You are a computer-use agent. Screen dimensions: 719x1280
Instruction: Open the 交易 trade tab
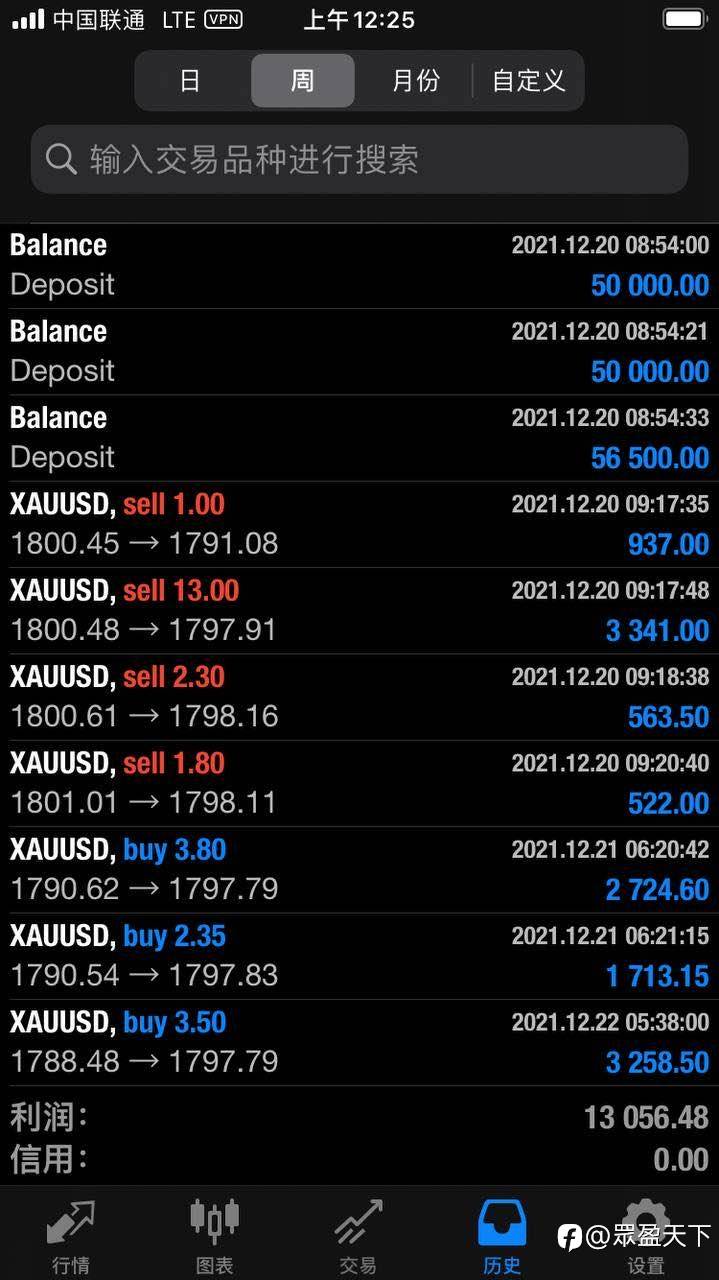359,1237
